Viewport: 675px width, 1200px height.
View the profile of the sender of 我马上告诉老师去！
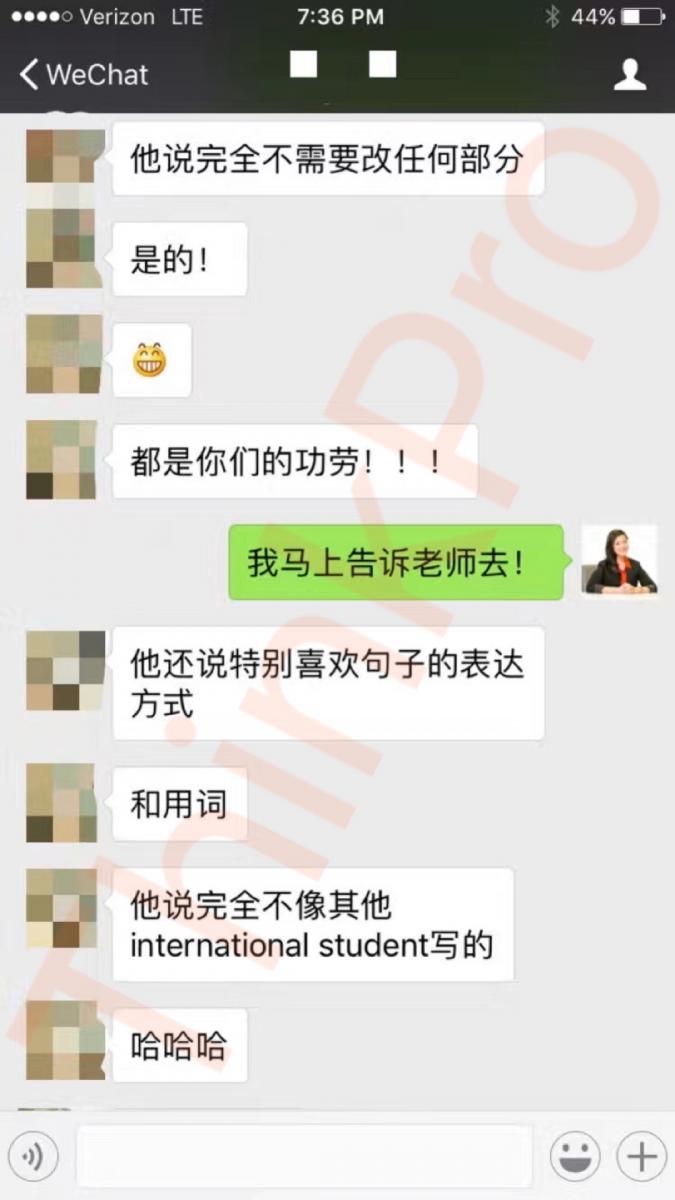point(619,562)
